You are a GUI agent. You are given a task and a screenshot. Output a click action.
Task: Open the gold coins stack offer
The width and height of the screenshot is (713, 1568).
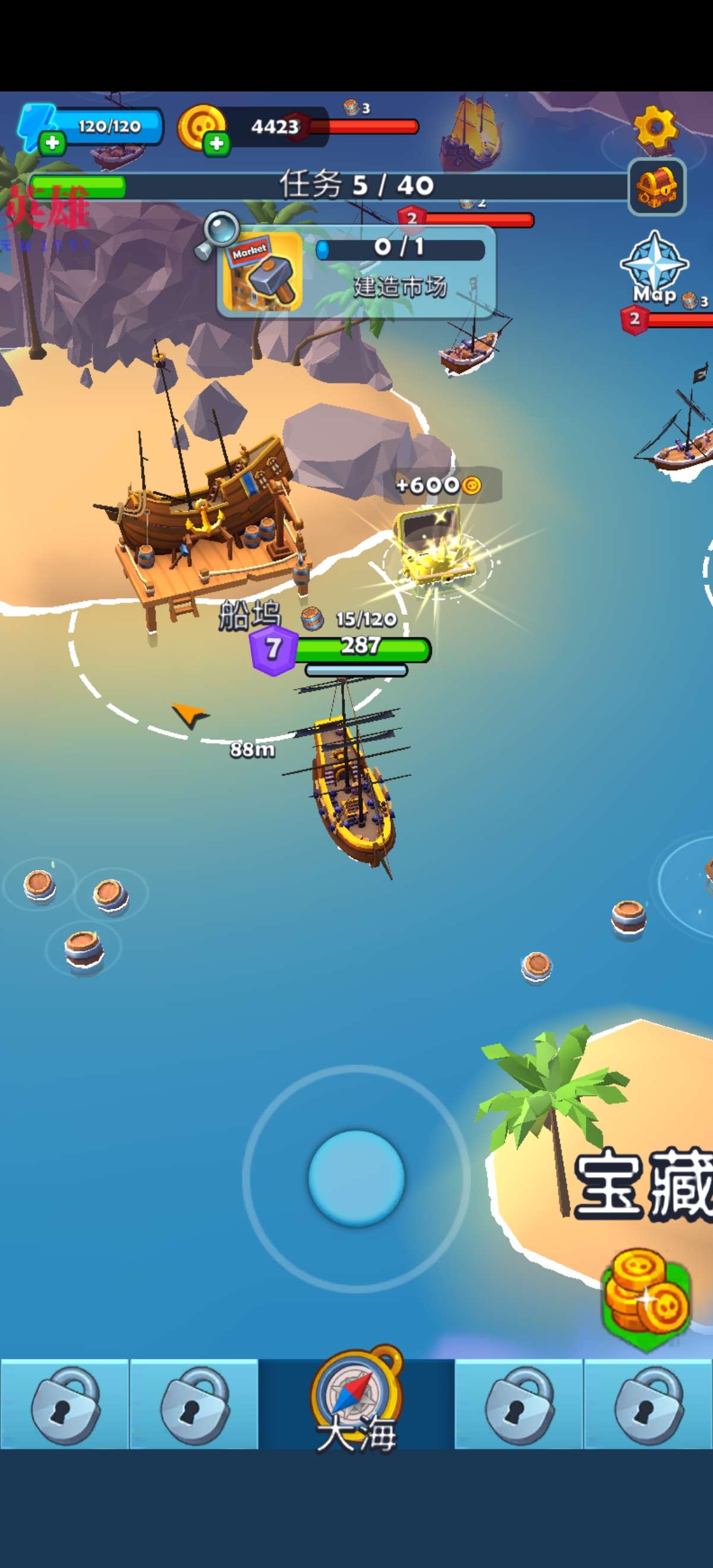pyautogui.click(x=646, y=1300)
